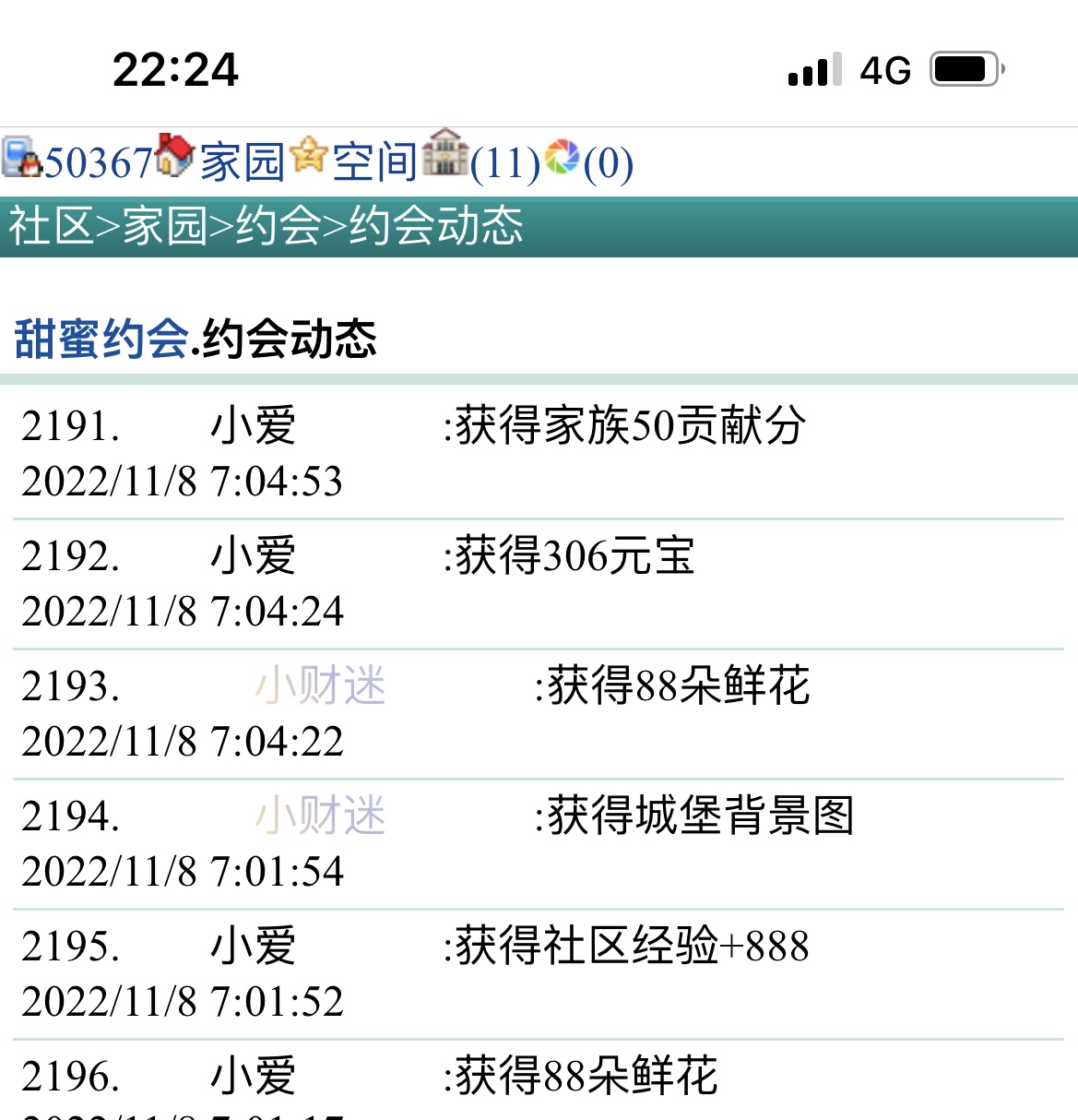Open user ID 50367 link
Image resolution: width=1078 pixels, height=1120 pixels.
tap(98, 163)
